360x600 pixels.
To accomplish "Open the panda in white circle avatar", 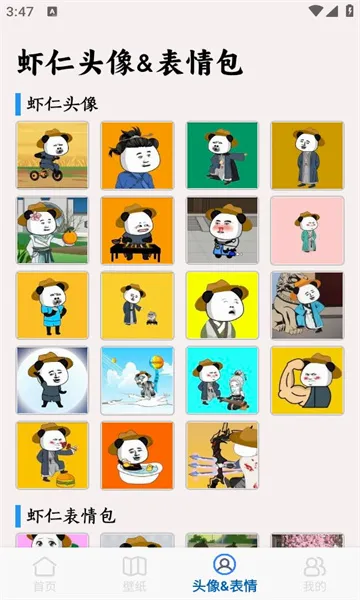I will [52, 380].
